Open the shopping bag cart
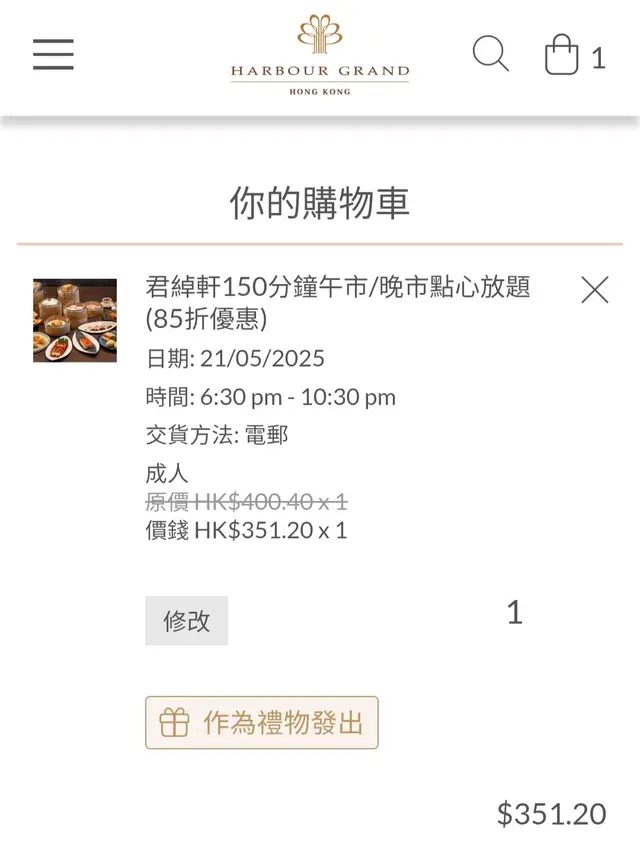Viewport: 640px width, 853px height. [562, 56]
